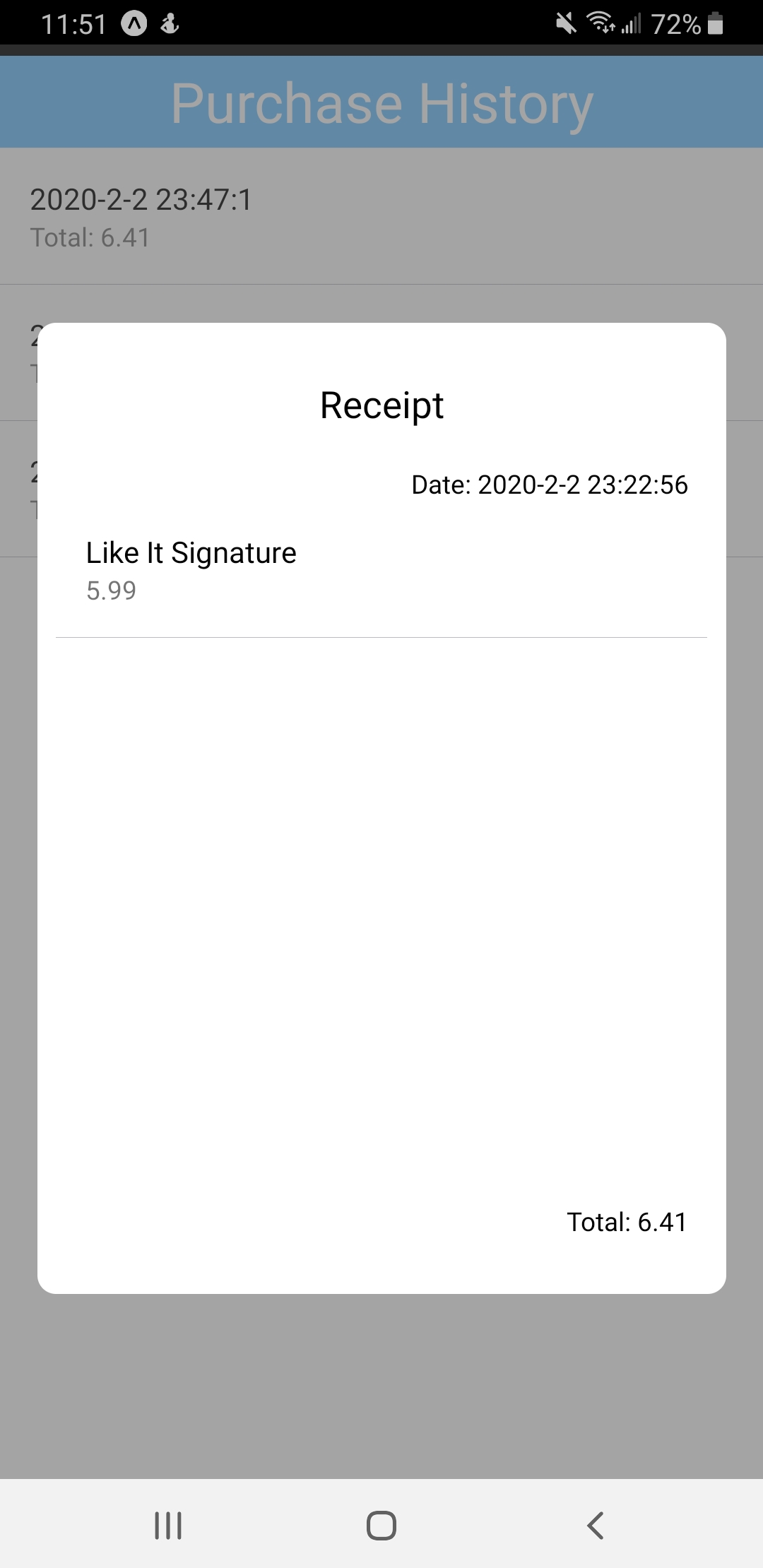Go back using the system back button
763x1568 pixels.
point(596,1526)
